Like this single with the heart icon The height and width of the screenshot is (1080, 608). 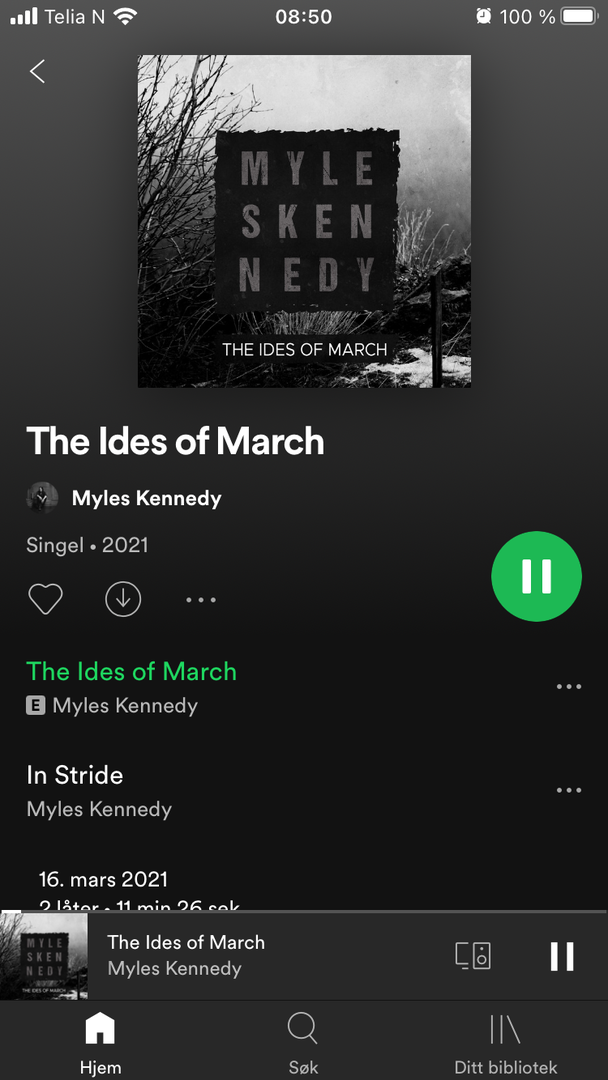(x=45, y=599)
